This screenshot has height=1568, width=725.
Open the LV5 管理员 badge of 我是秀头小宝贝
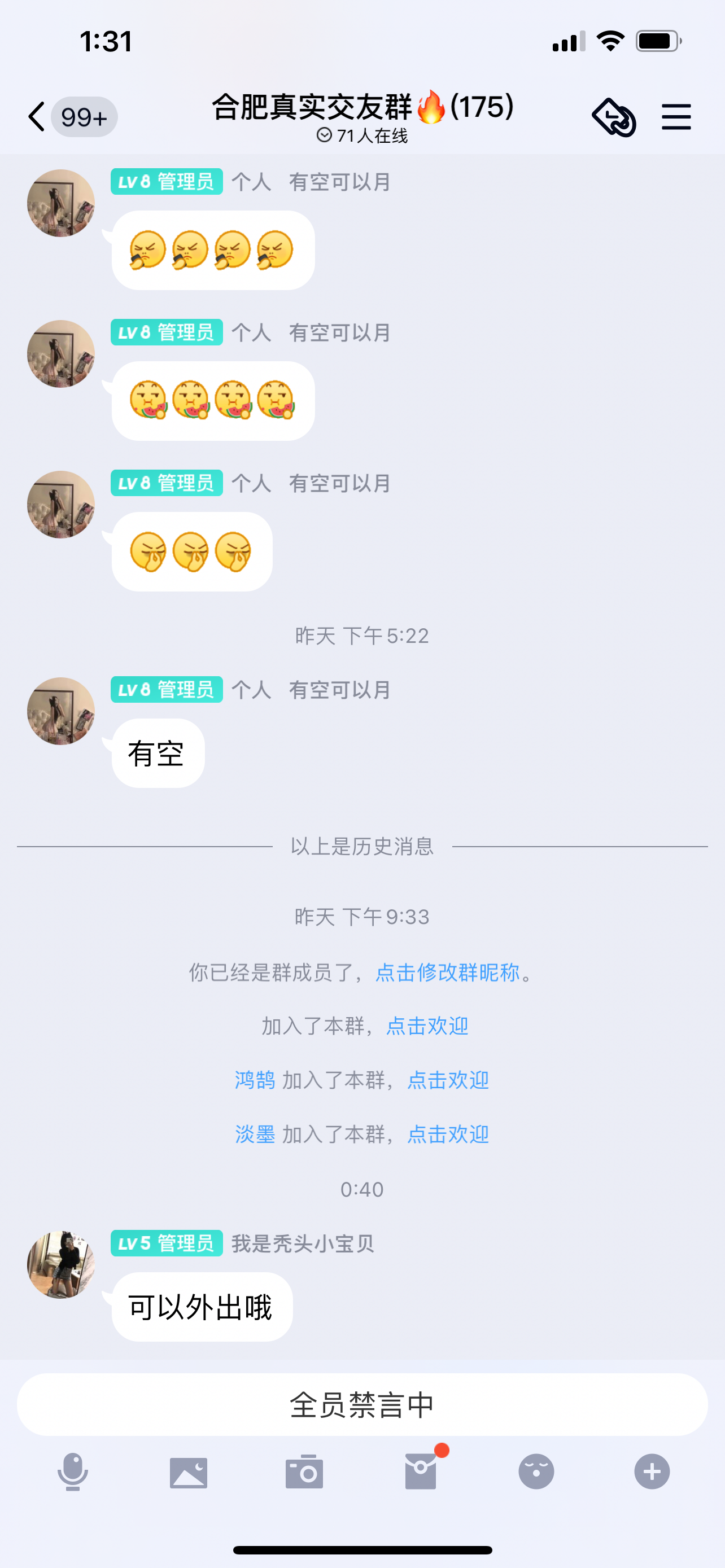click(x=166, y=1244)
